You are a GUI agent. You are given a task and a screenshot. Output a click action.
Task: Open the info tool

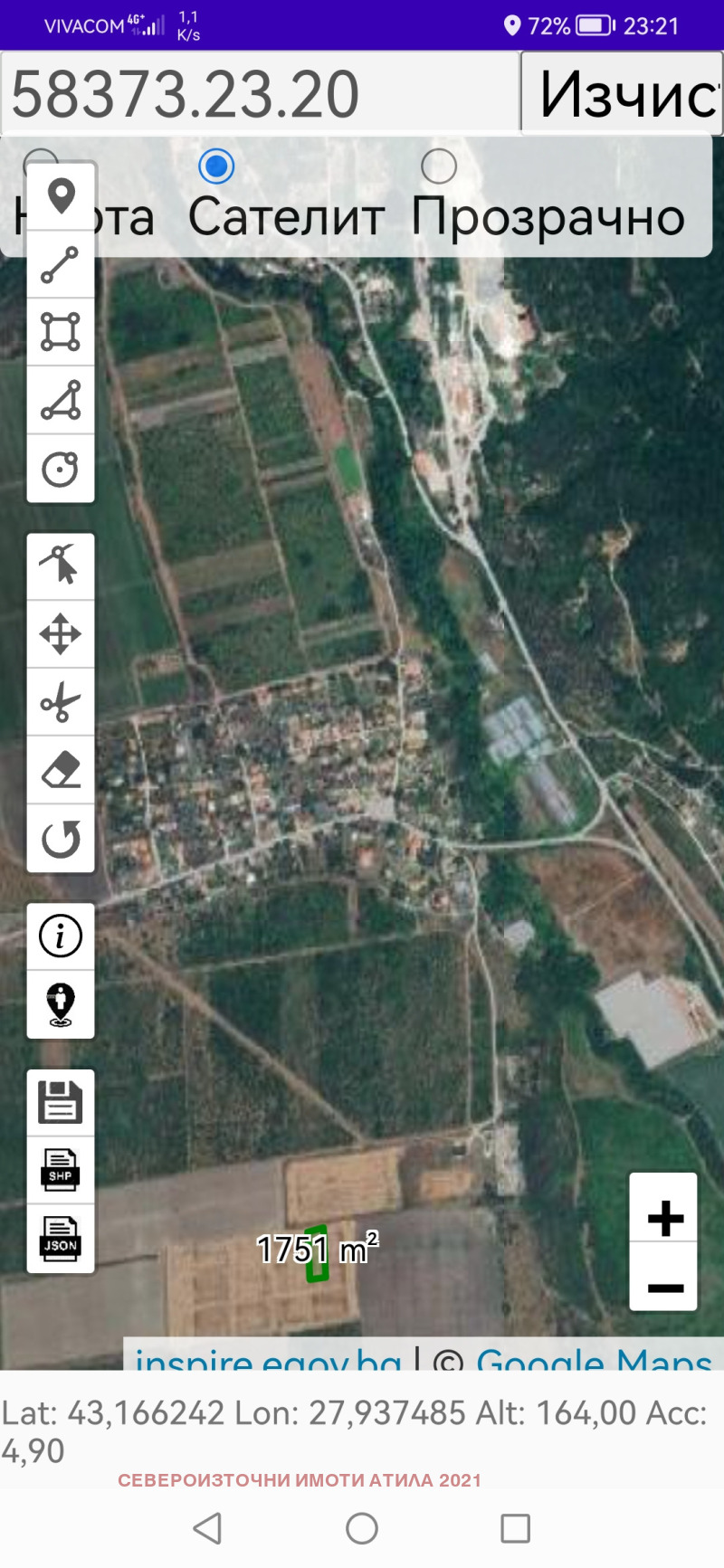click(61, 936)
